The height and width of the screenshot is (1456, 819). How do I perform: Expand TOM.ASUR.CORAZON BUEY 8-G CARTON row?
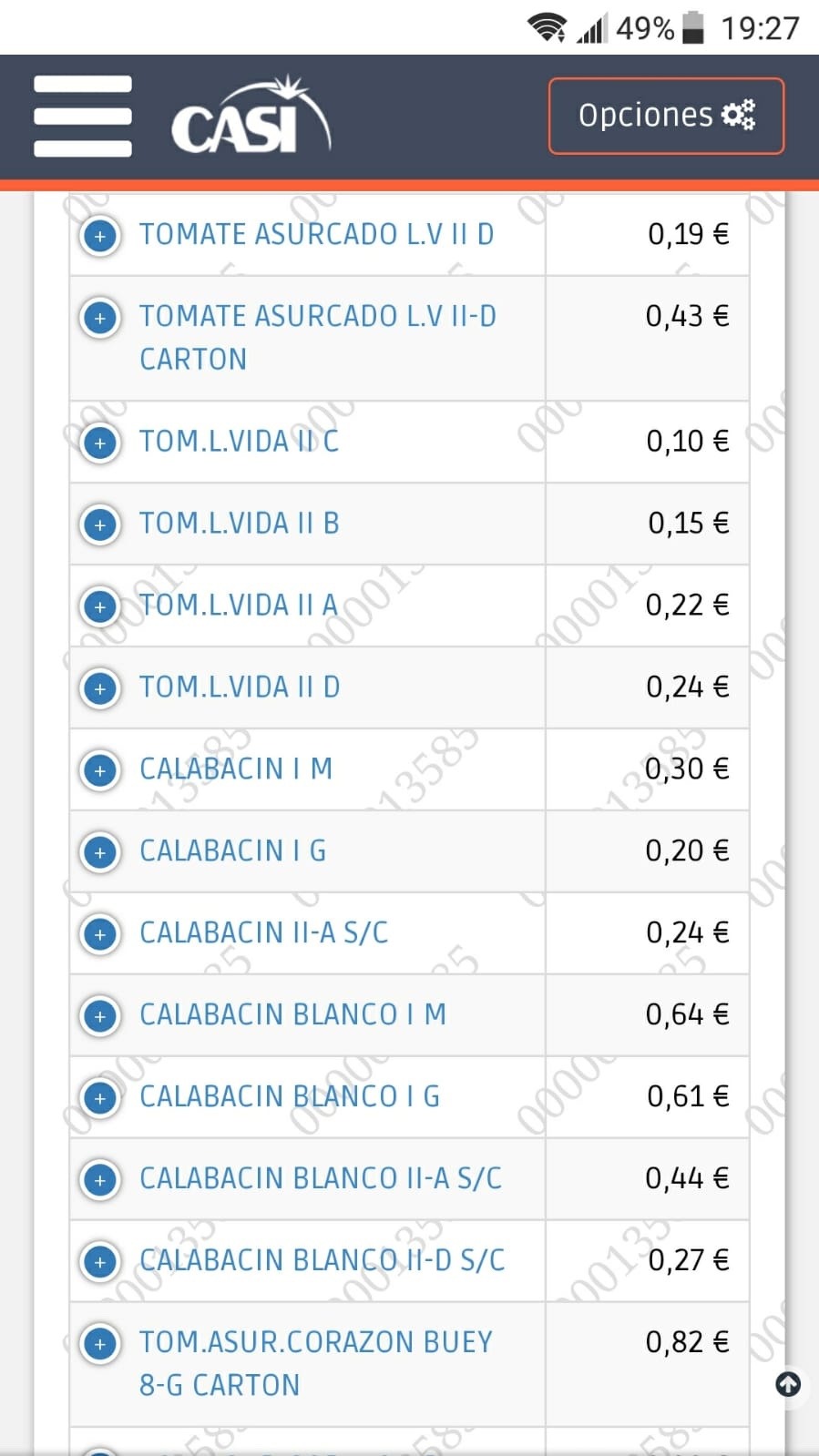(x=100, y=1344)
